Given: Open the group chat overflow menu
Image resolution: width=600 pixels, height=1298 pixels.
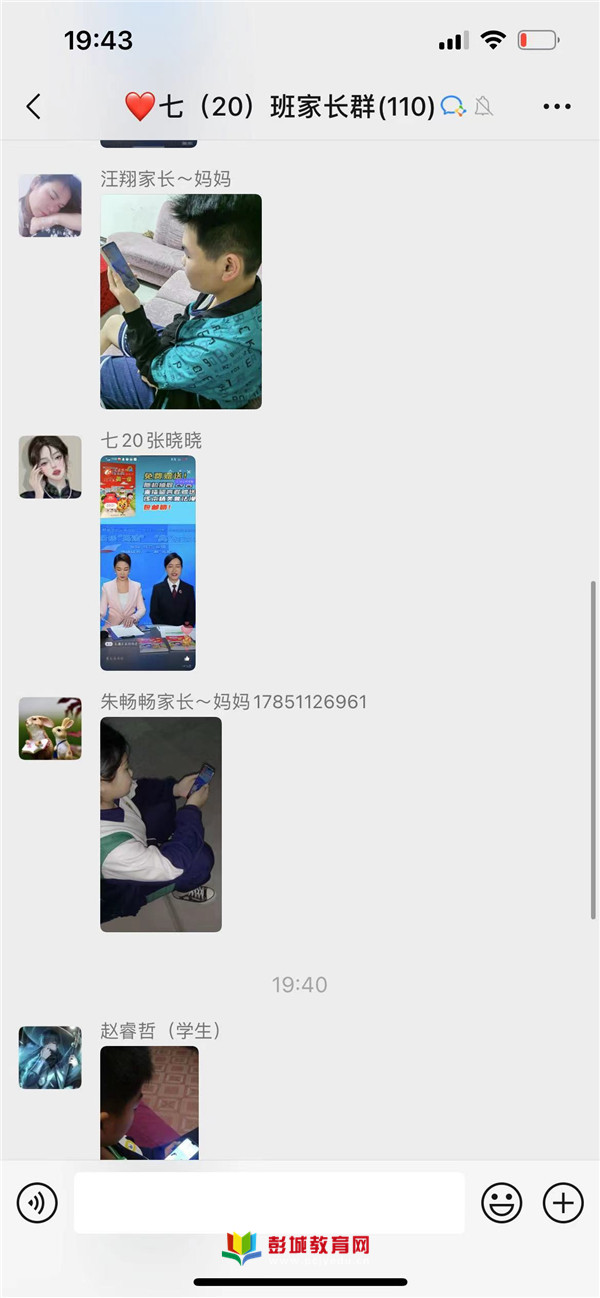Looking at the screenshot, I should (556, 107).
